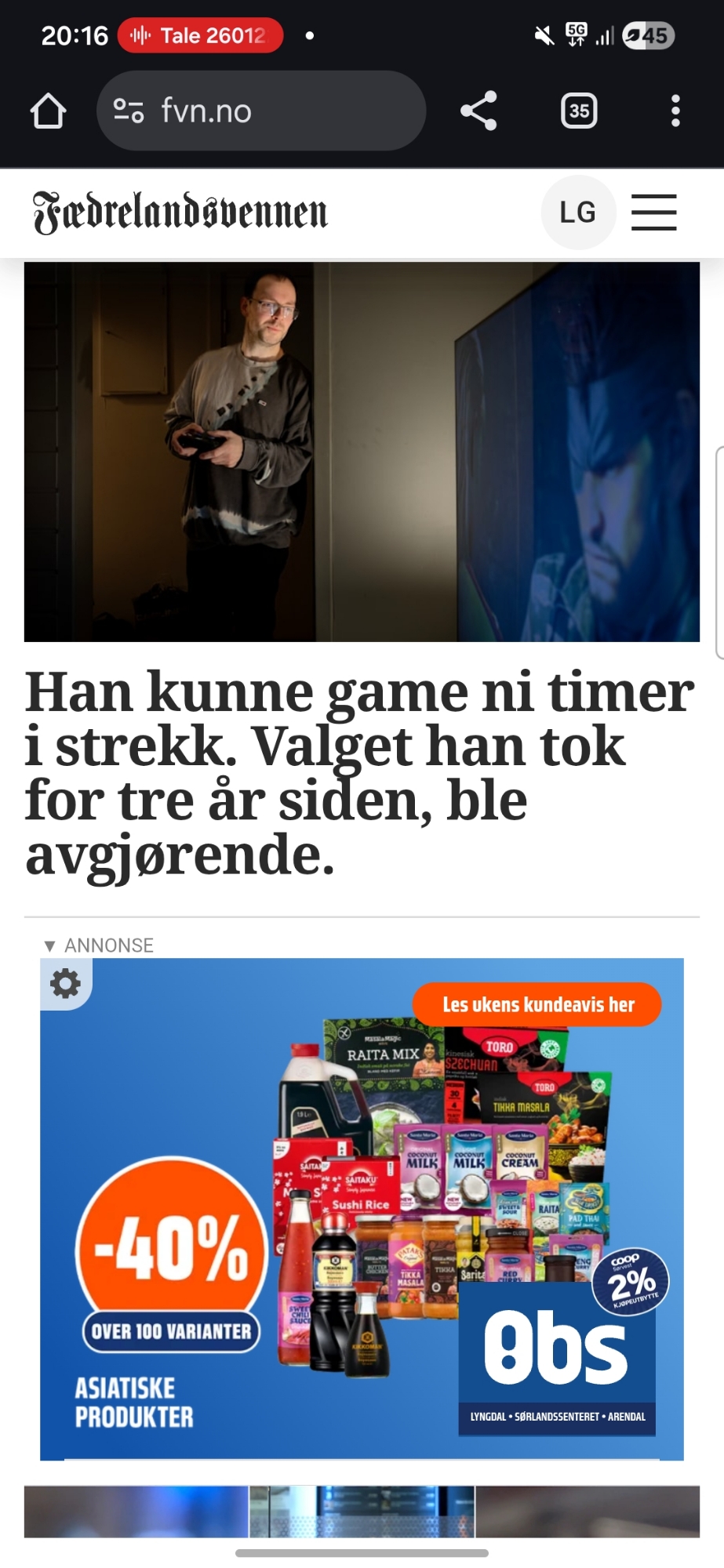Open the tab switcher showing 35 tabs
The height and width of the screenshot is (1568, 724).
579,111
